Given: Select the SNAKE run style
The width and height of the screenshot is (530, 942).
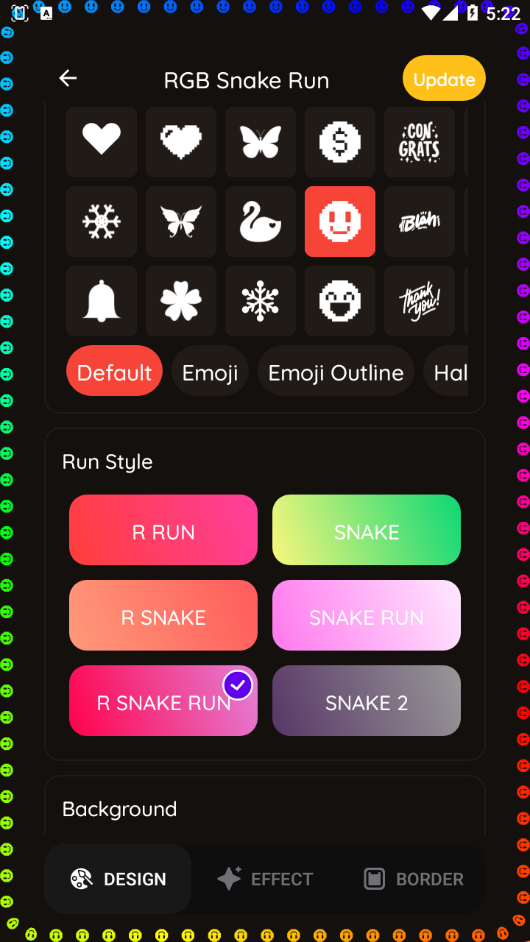Looking at the screenshot, I should (367, 530).
